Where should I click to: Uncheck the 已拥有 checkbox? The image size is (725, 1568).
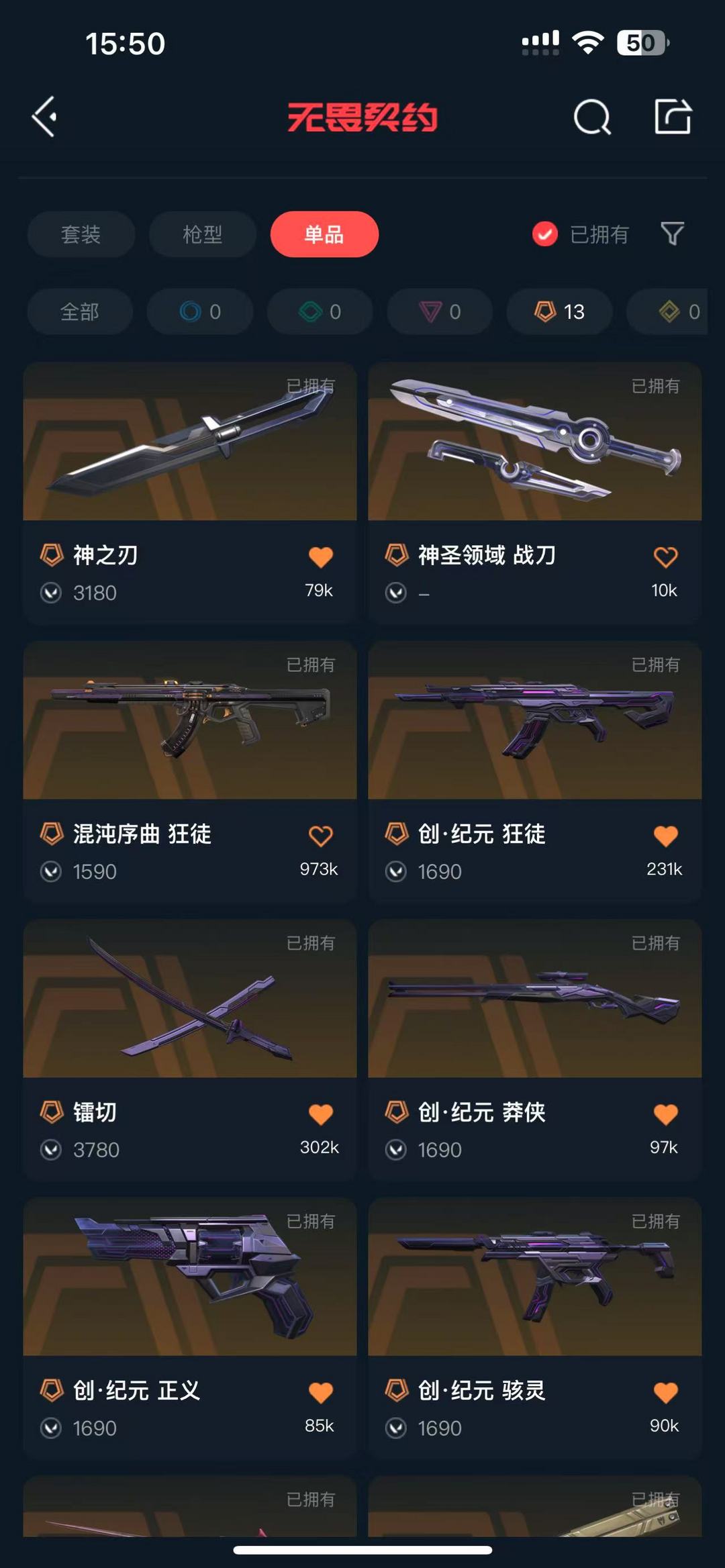545,234
